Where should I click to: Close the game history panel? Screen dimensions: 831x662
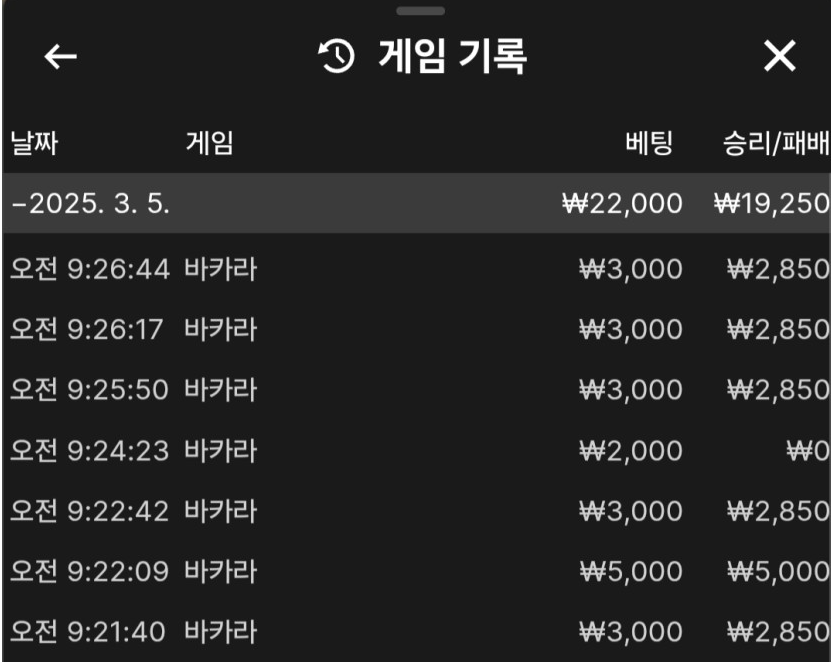click(x=779, y=58)
